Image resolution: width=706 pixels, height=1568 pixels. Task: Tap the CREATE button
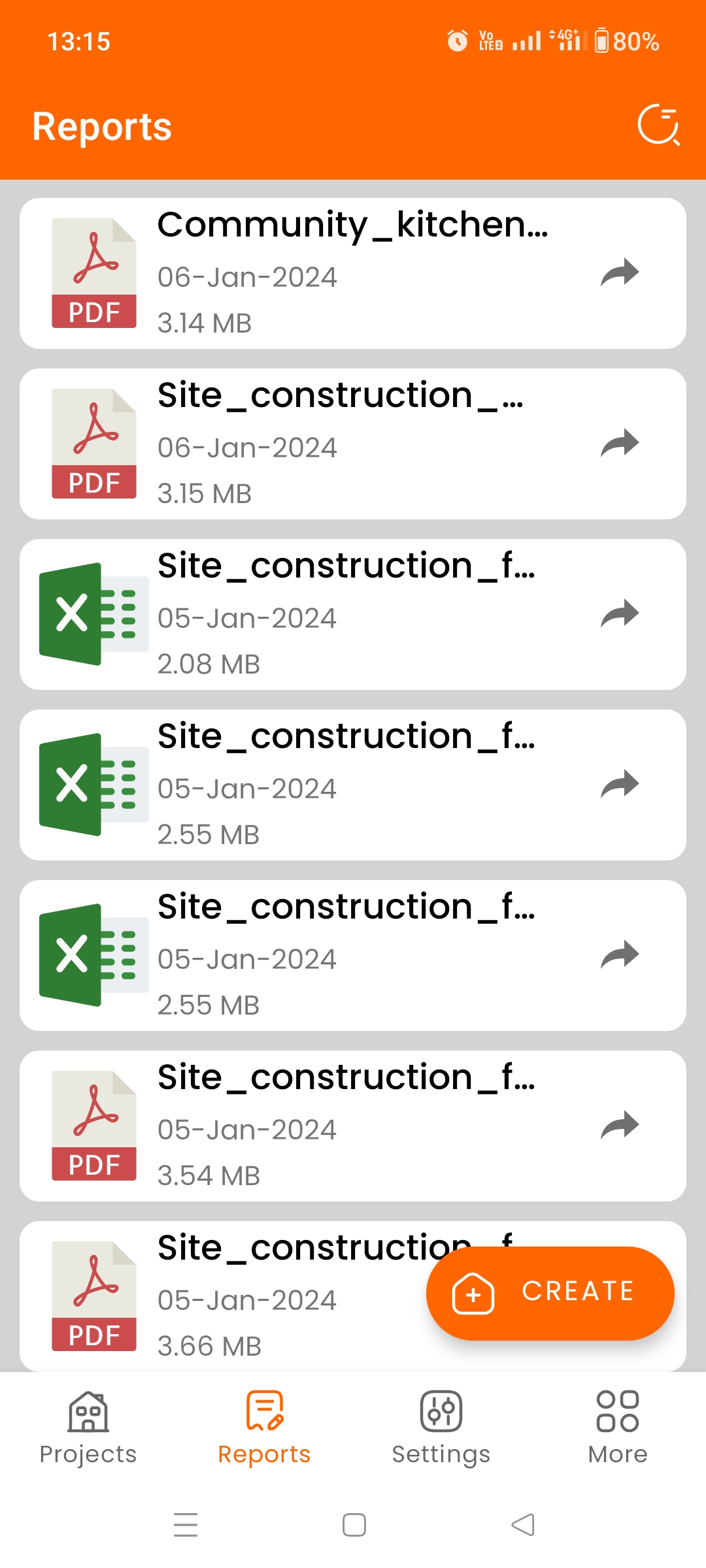point(550,1293)
